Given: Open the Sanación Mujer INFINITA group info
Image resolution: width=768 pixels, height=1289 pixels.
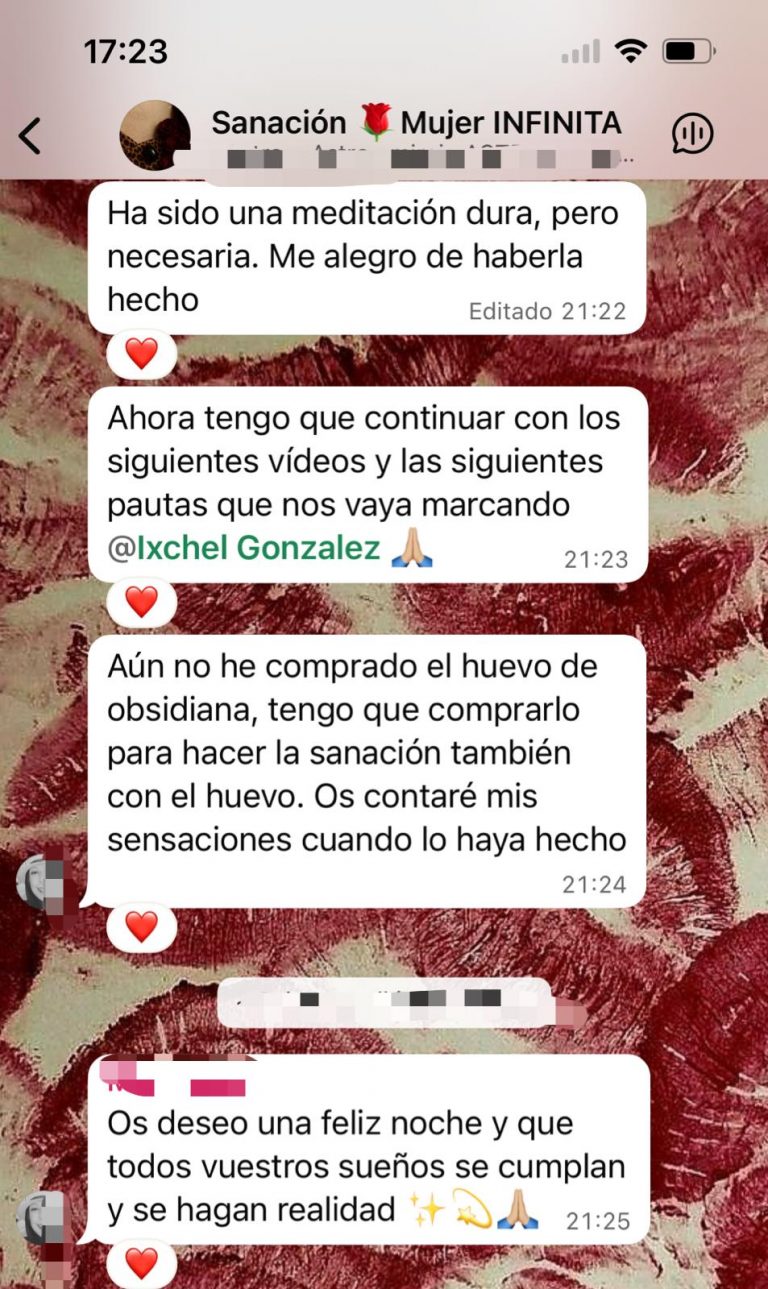Looking at the screenshot, I should (x=416, y=124).
